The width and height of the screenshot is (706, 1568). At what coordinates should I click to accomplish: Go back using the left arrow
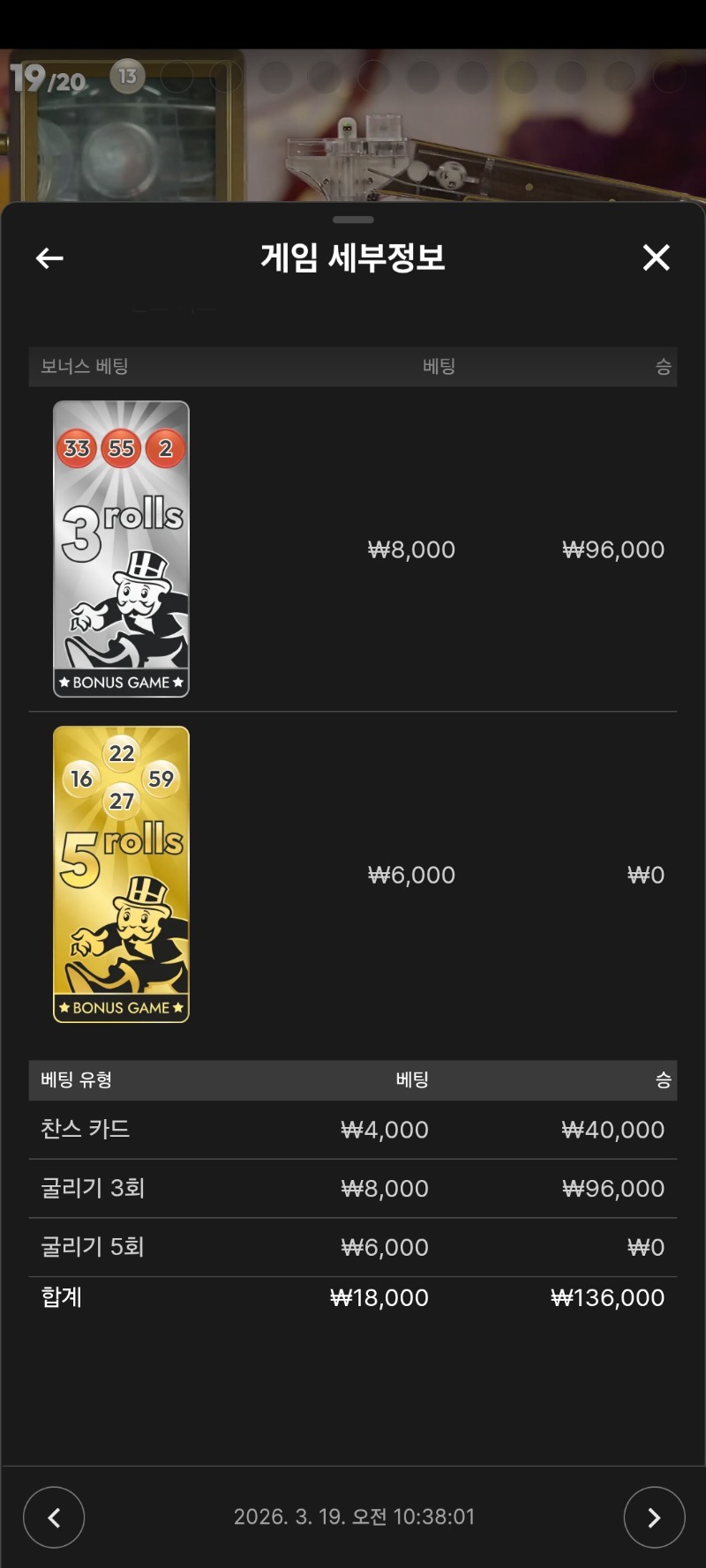(x=49, y=258)
